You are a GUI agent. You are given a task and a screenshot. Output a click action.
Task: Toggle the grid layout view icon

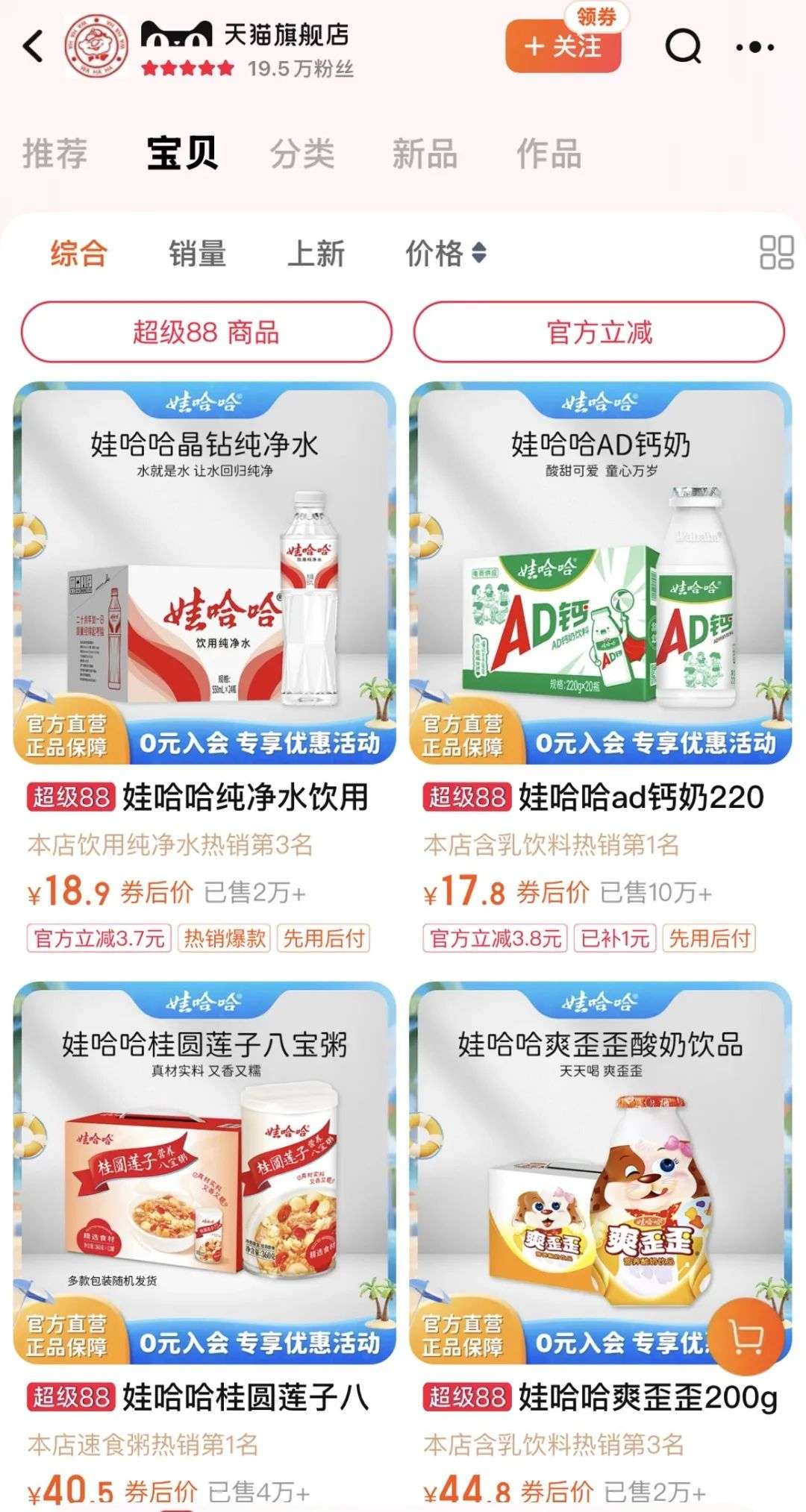point(776,253)
